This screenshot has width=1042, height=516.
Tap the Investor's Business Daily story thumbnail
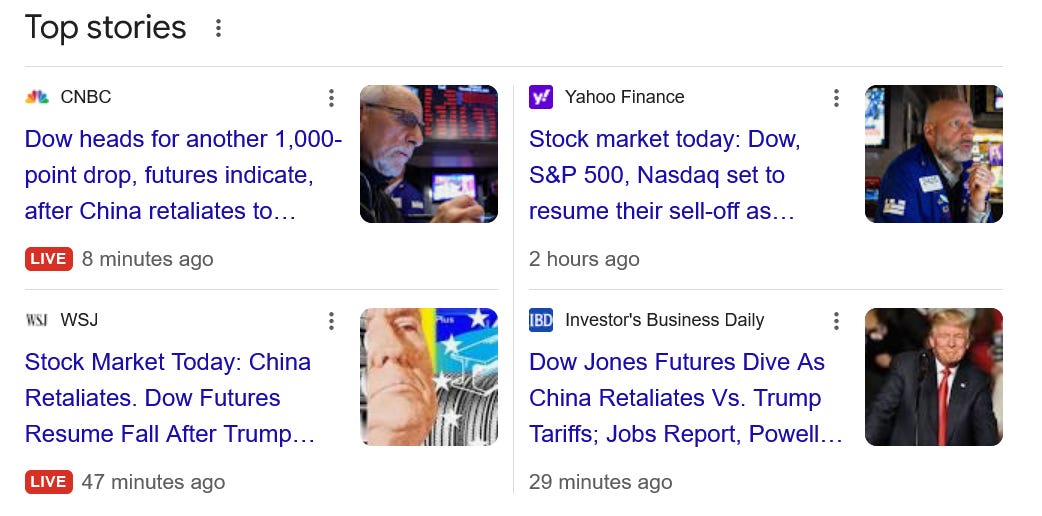[x=933, y=377]
